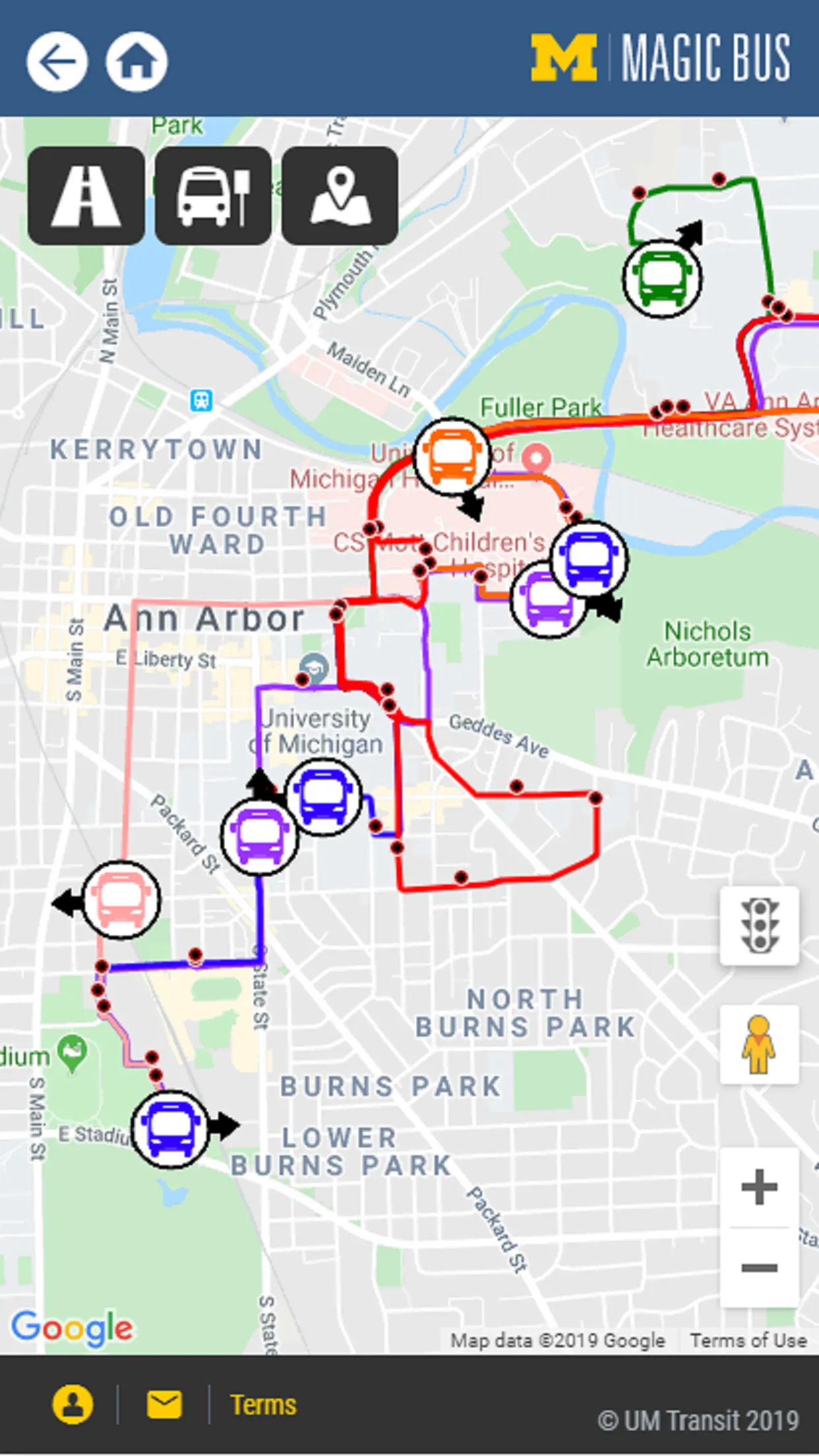Select the green bus marker
Screen dimensions: 819x1456
point(662,278)
